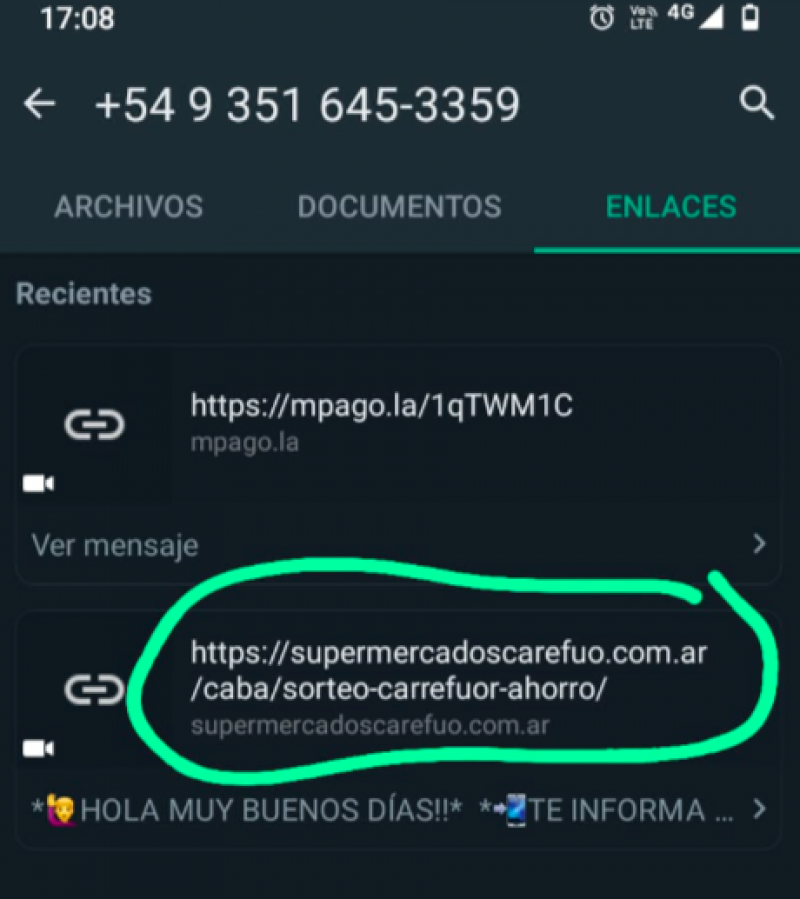Select the ENLACES tab
Viewport: 800px width, 899px height.
pos(671,207)
